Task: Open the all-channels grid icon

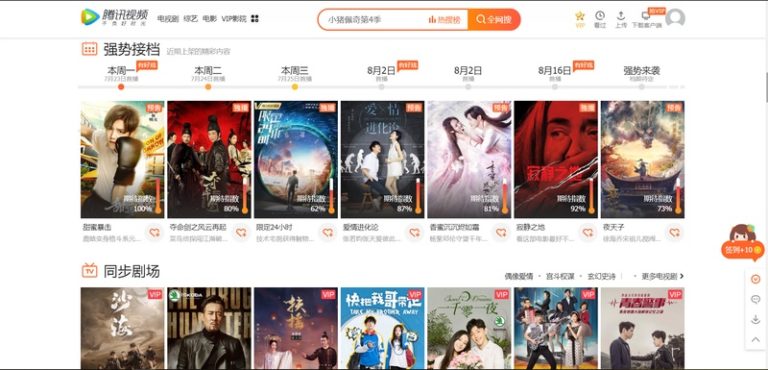Action: coord(255,19)
